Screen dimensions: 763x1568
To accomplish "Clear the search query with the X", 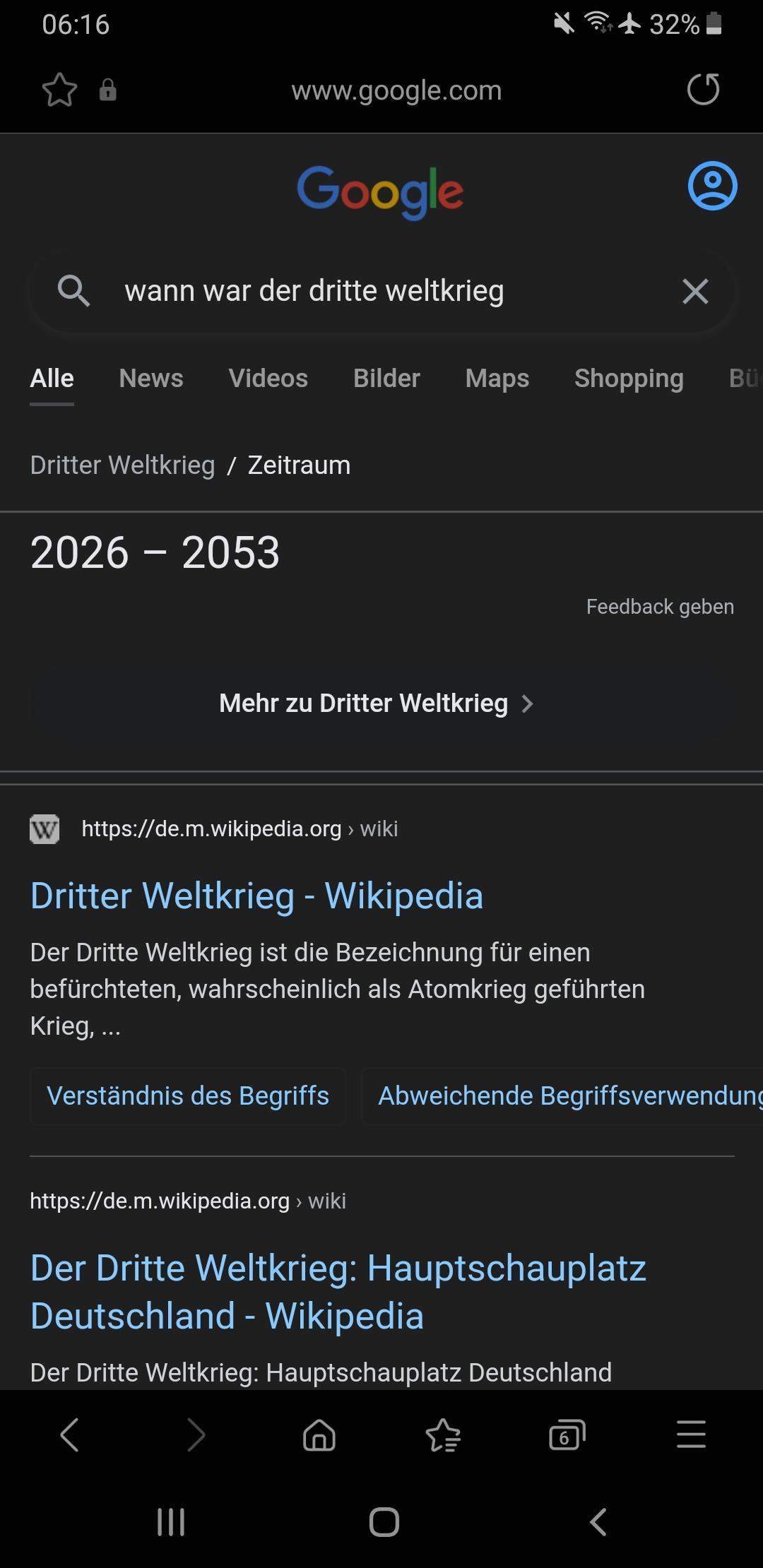I will point(695,291).
